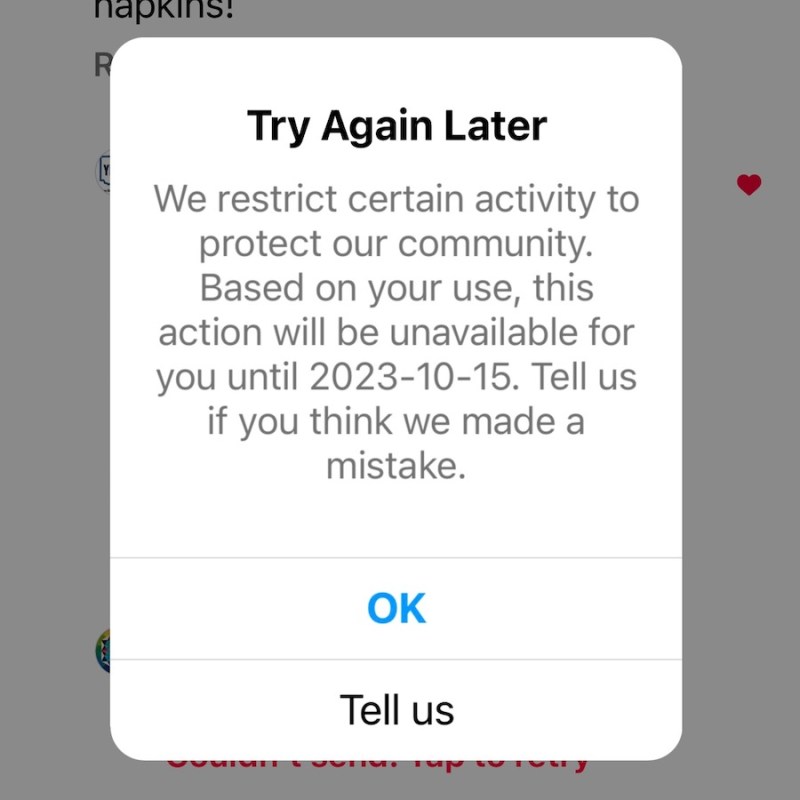Image resolution: width=800 pixels, height=800 pixels.
Task: Dismiss the dialog with OK
Action: (396, 608)
